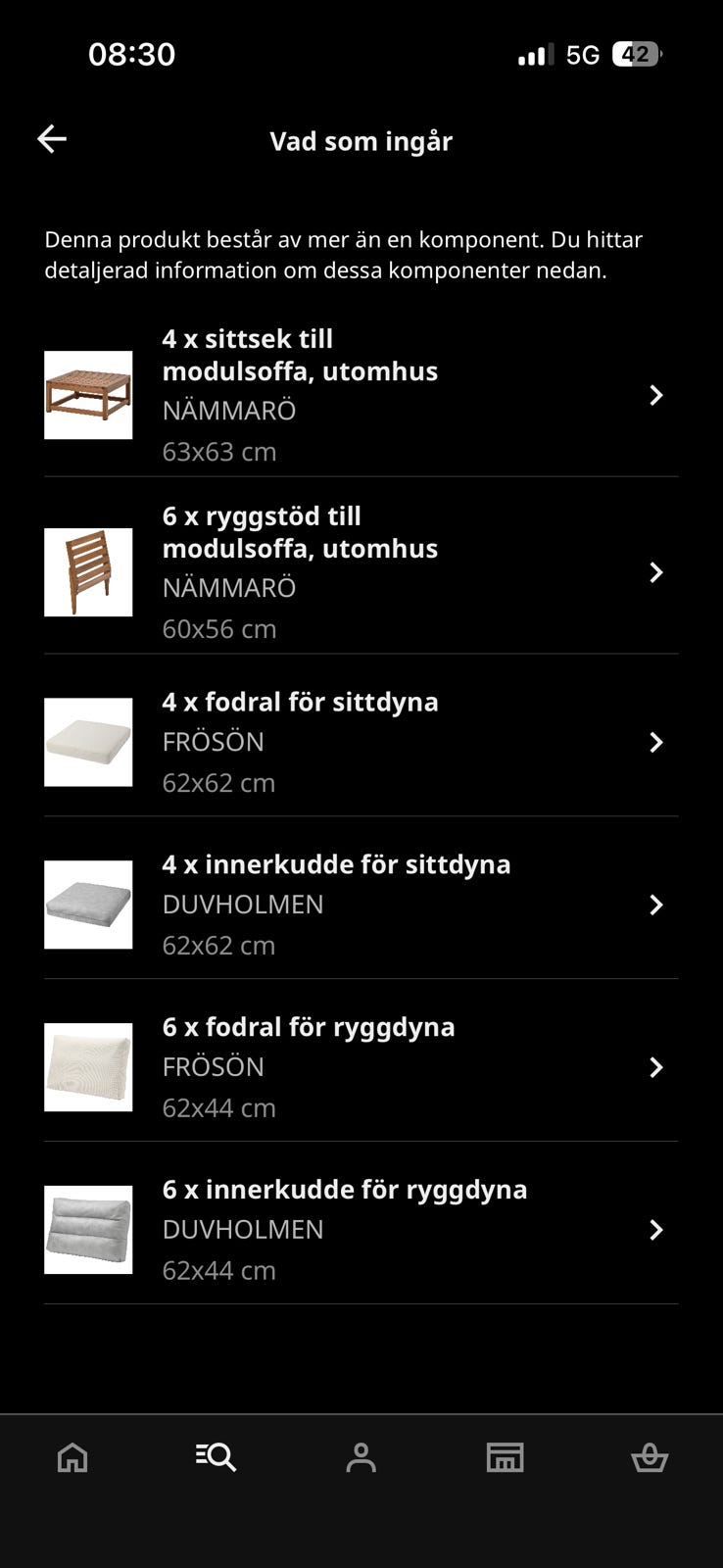View FRÖSÖN fodral för sittdyna details
723x1568 pixels.
click(x=361, y=742)
